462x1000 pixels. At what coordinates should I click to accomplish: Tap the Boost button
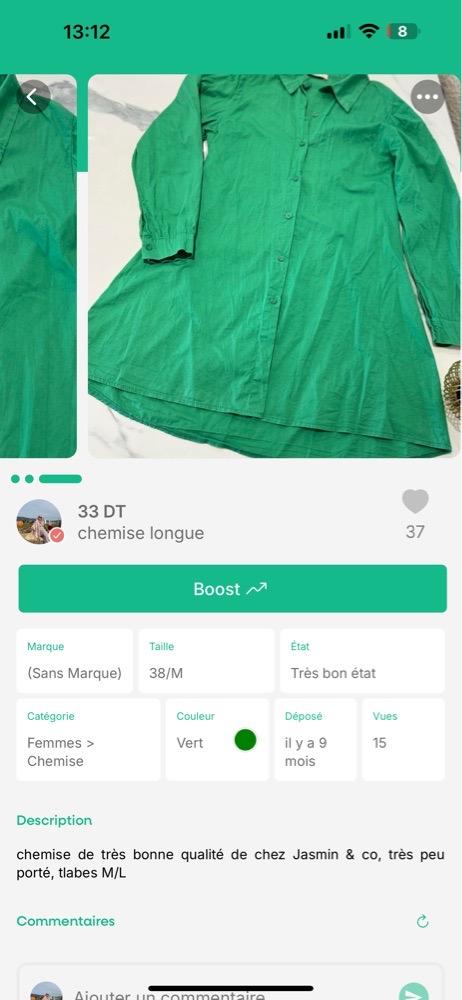coord(232,589)
